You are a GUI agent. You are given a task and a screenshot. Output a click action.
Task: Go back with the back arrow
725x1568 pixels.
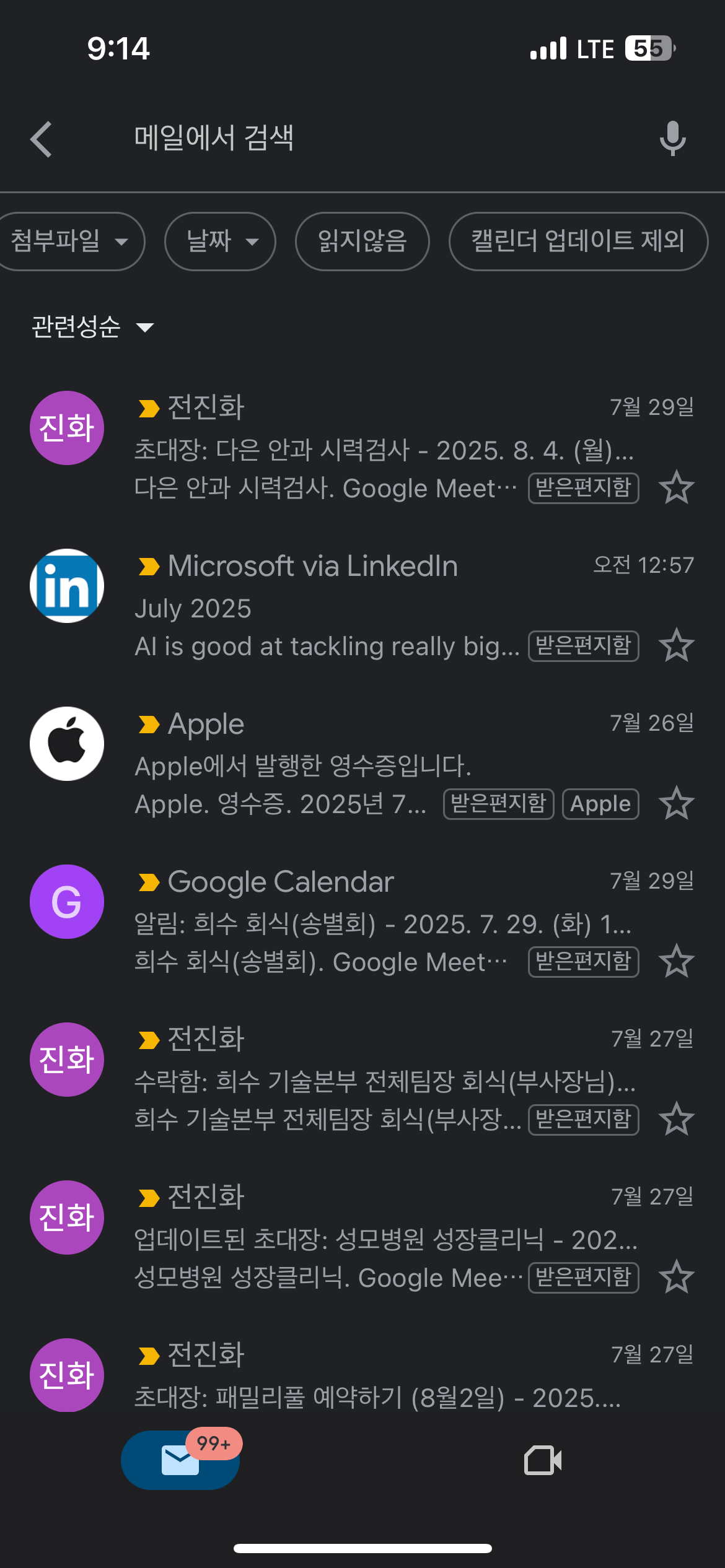click(x=42, y=139)
